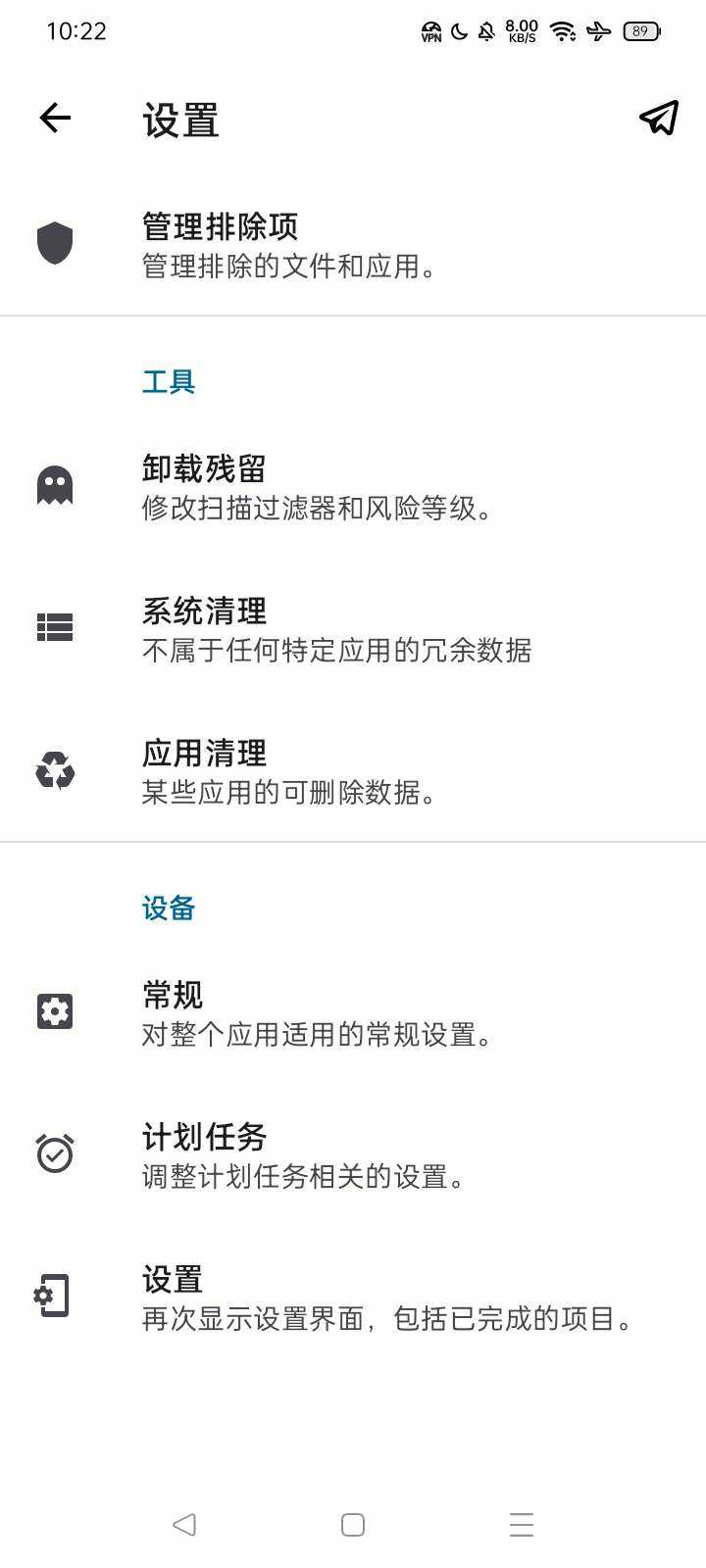This screenshot has width=706, height=1568.
Task: Open 计划任务 scheduler settings
Action: (x=353, y=1154)
